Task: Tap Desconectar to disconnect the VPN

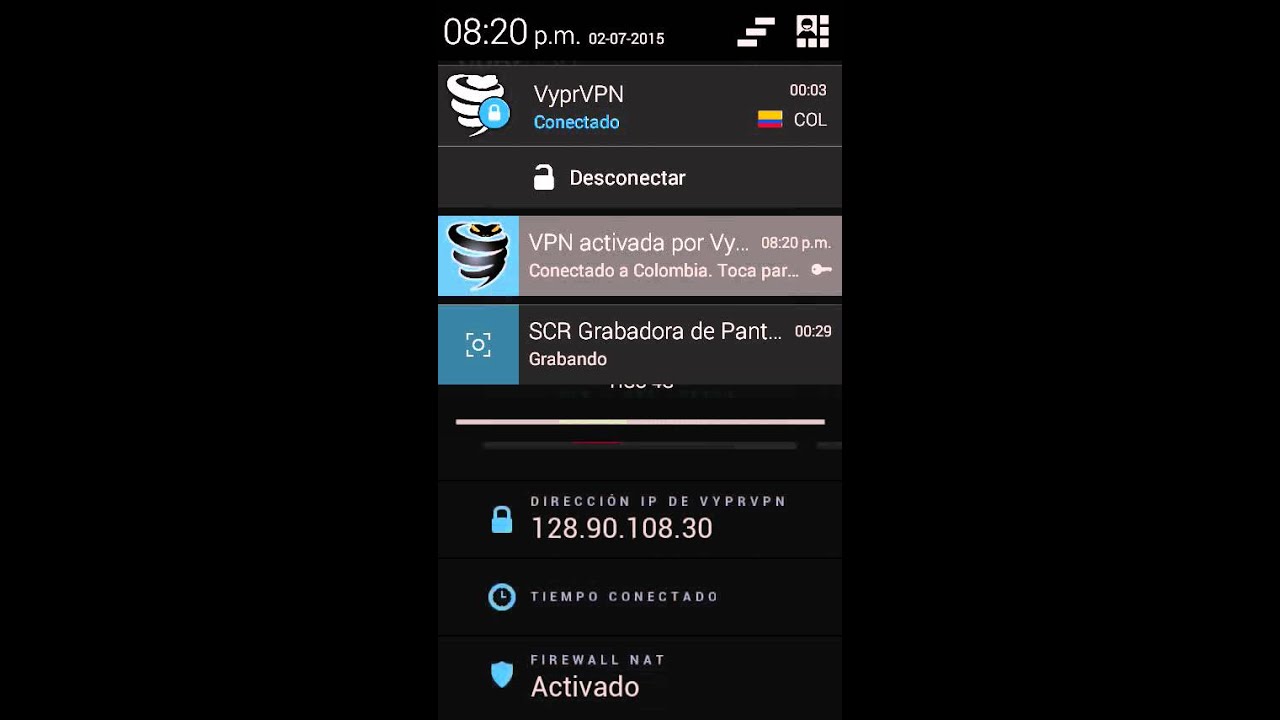Action: [610, 178]
